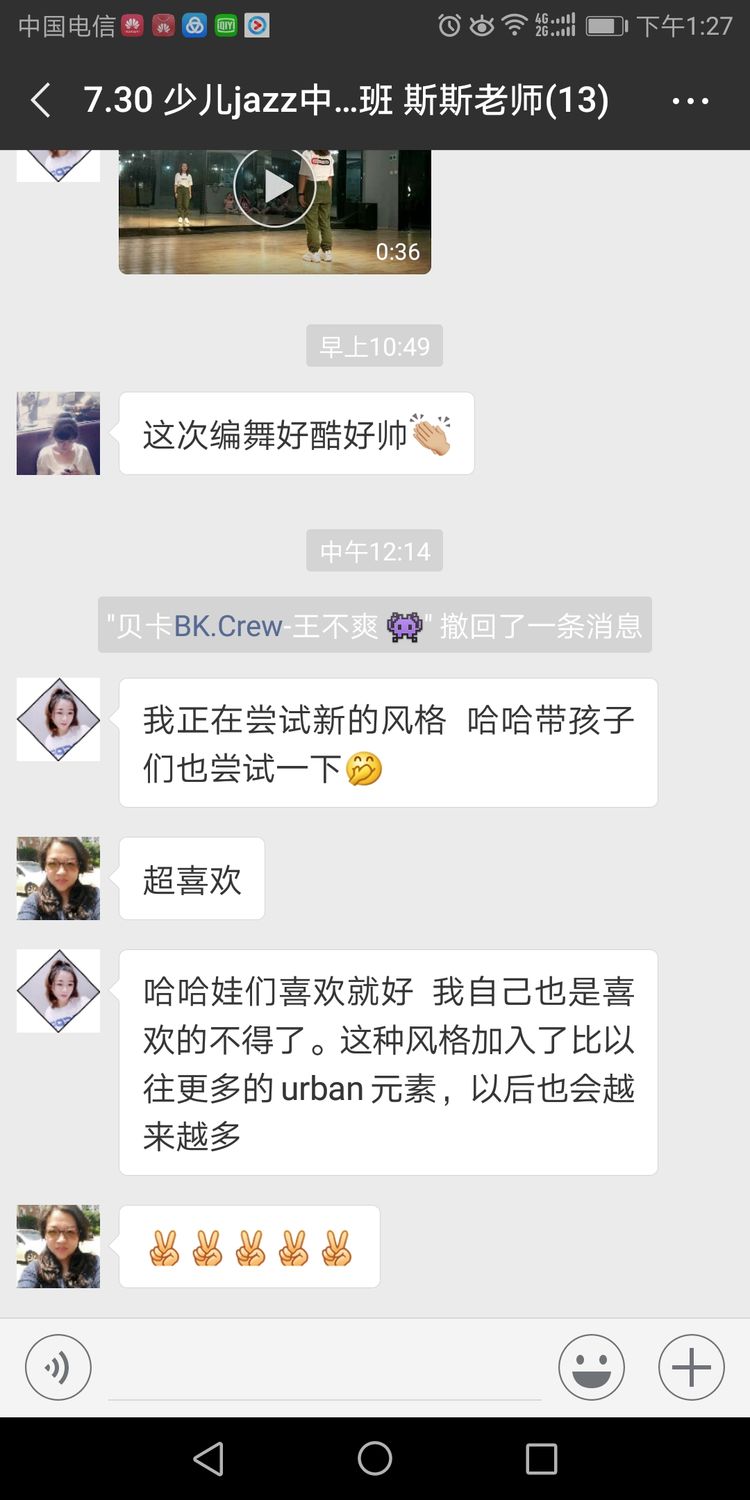
Task: Open avatar of sender of 超喜欢
Action: pyautogui.click(x=58, y=878)
